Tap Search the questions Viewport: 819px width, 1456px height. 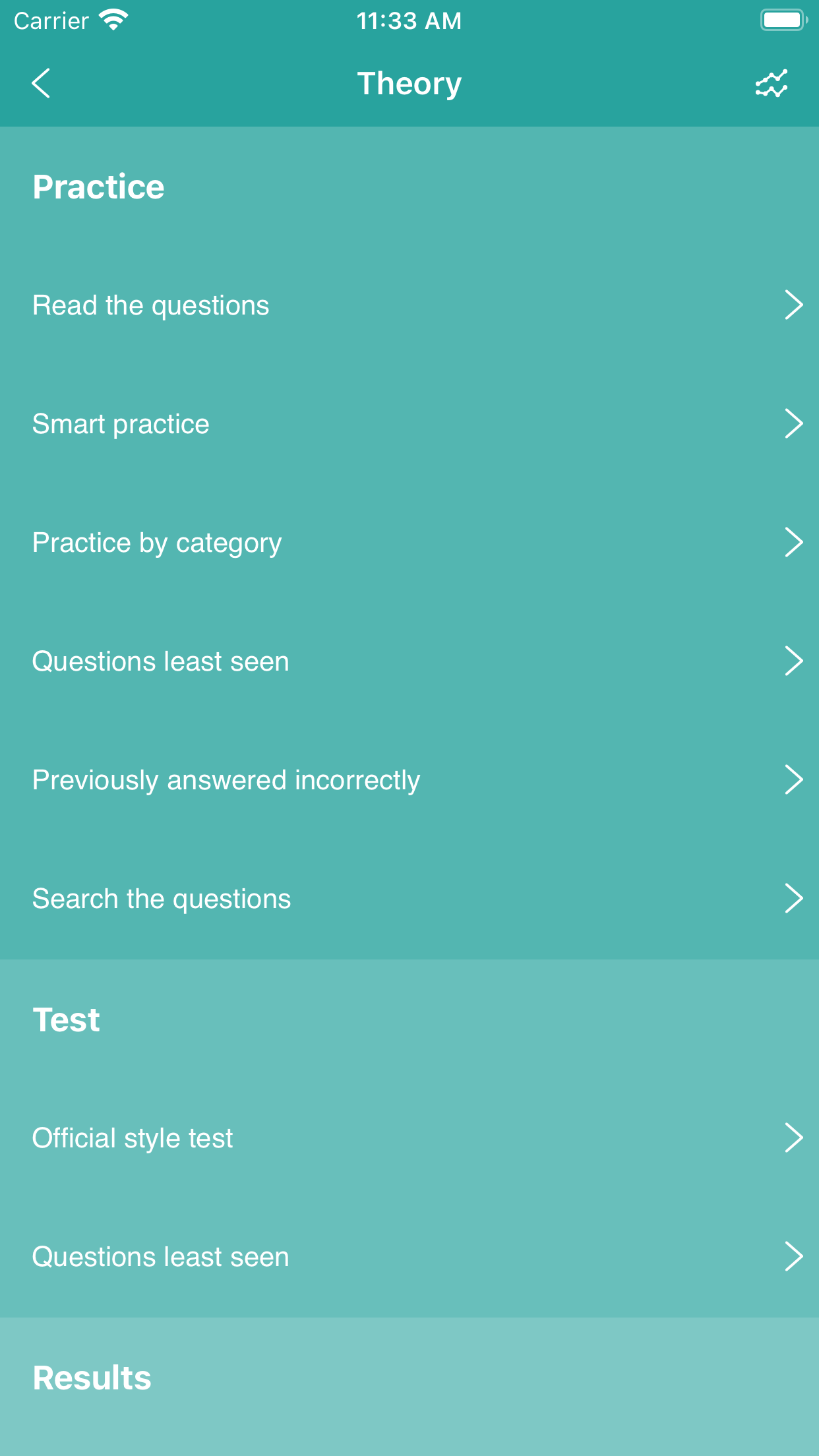click(409, 899)
